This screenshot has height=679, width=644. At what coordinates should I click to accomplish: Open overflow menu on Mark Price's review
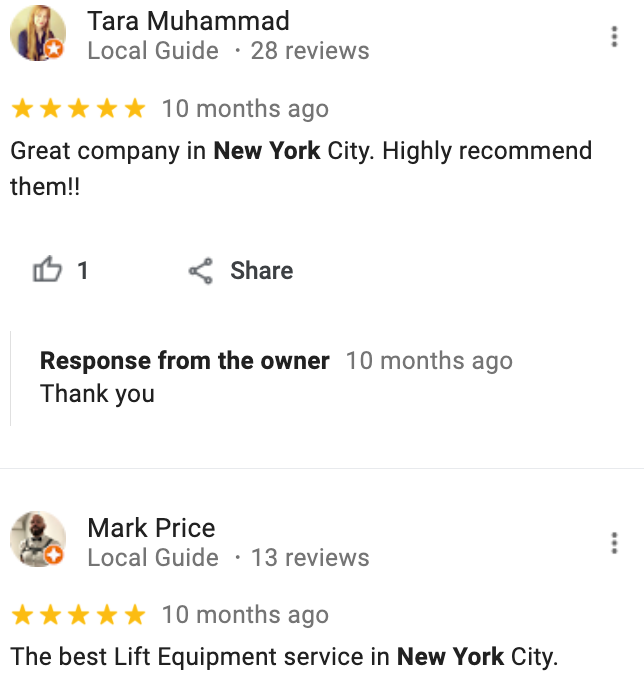tap(614, 543)
